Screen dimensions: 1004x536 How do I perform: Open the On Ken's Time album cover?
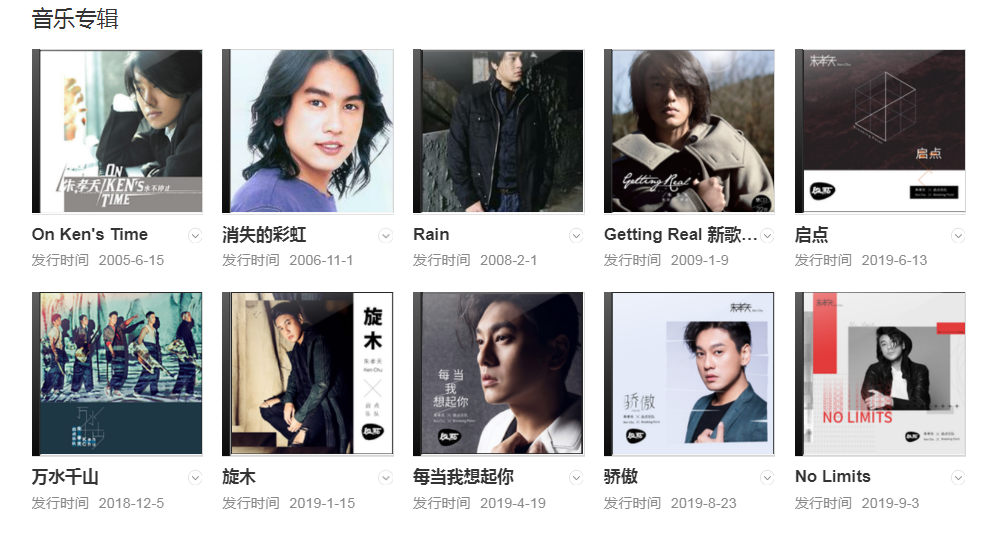(117, 131)
